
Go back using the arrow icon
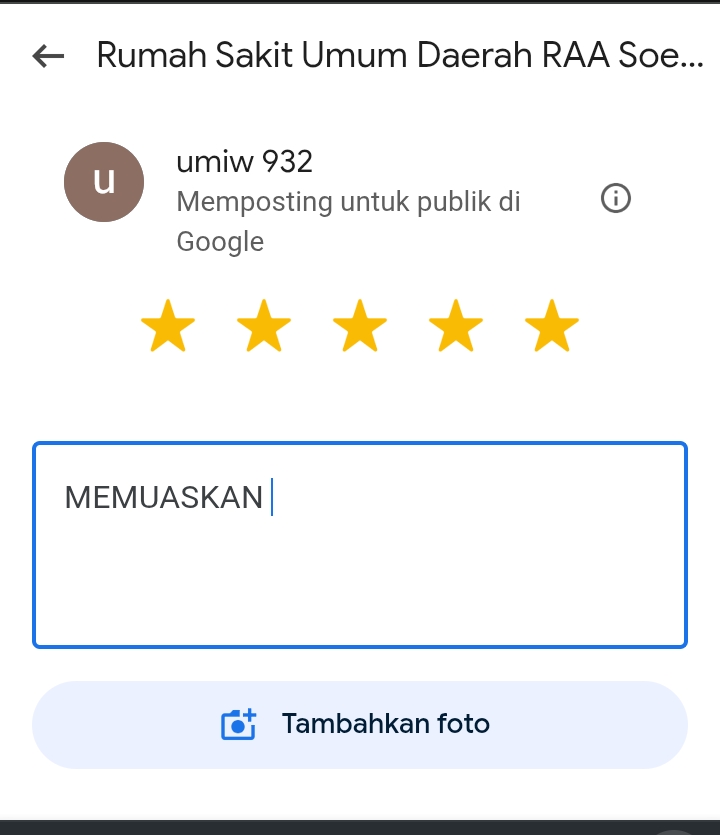point(48,57)
